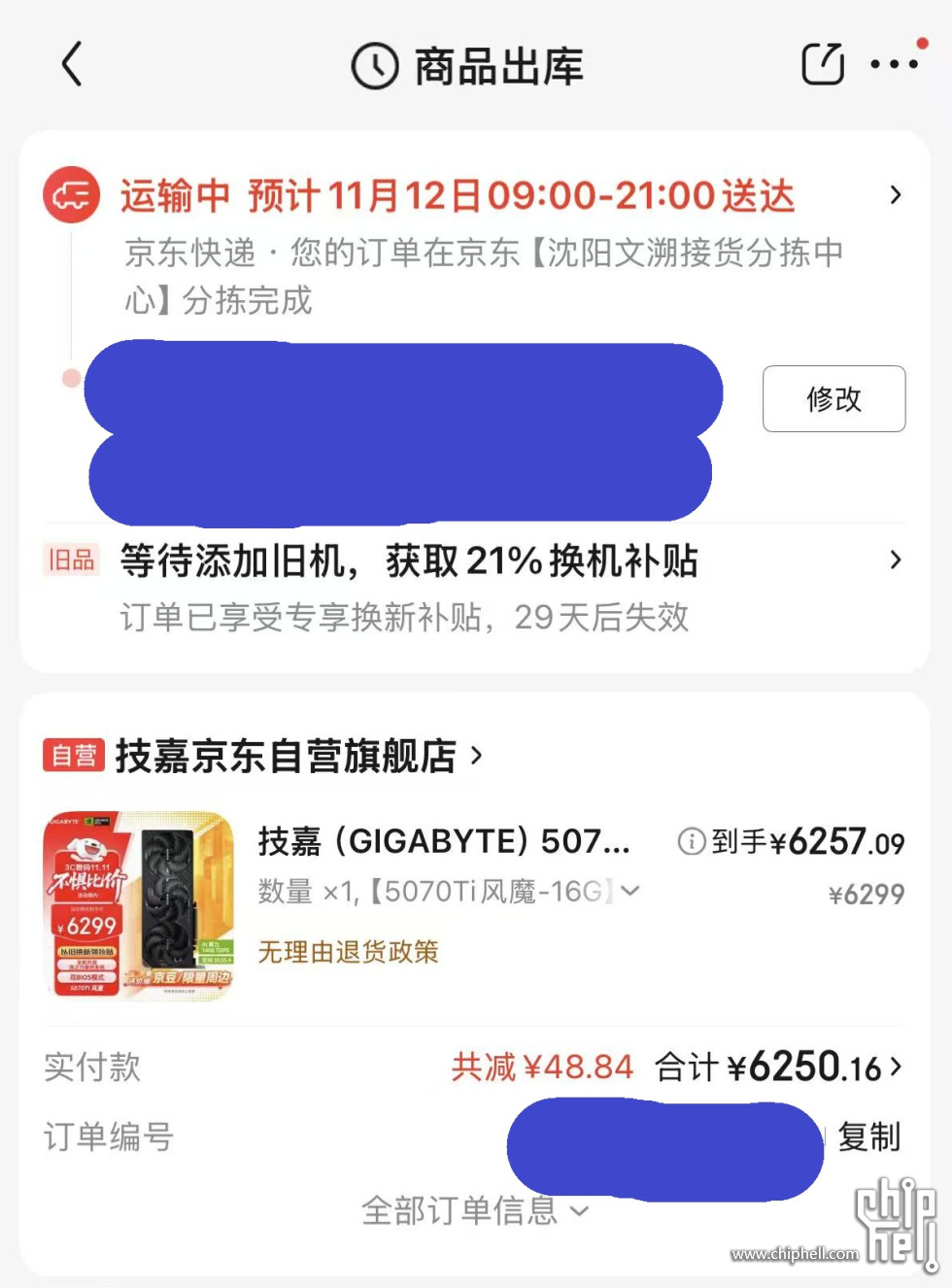
Task: Expand 全部订单信息 to see all details
Action: tap(474, 1210)
